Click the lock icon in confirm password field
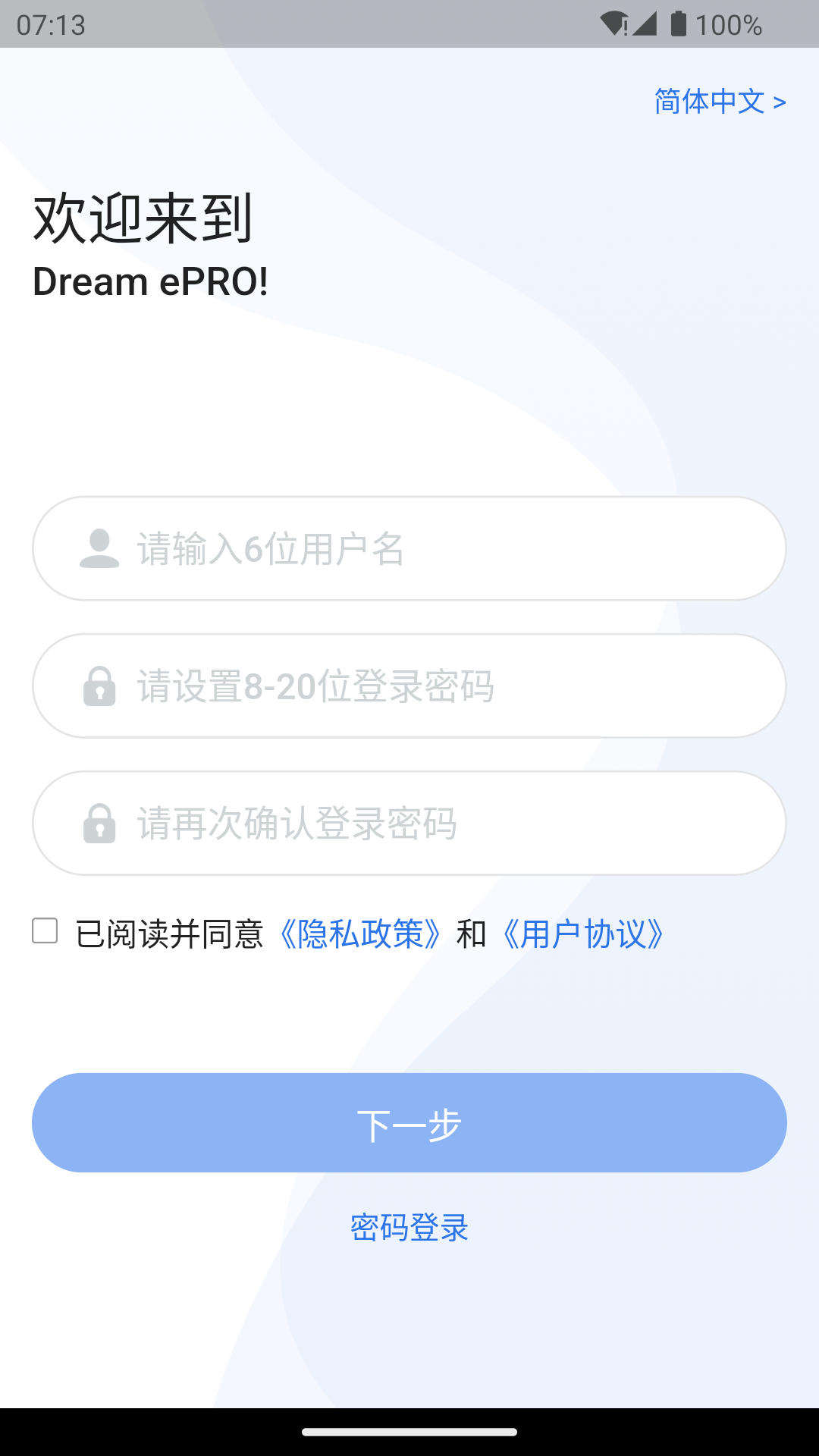This screenshot has width=819, height=1456. [99, 823]
